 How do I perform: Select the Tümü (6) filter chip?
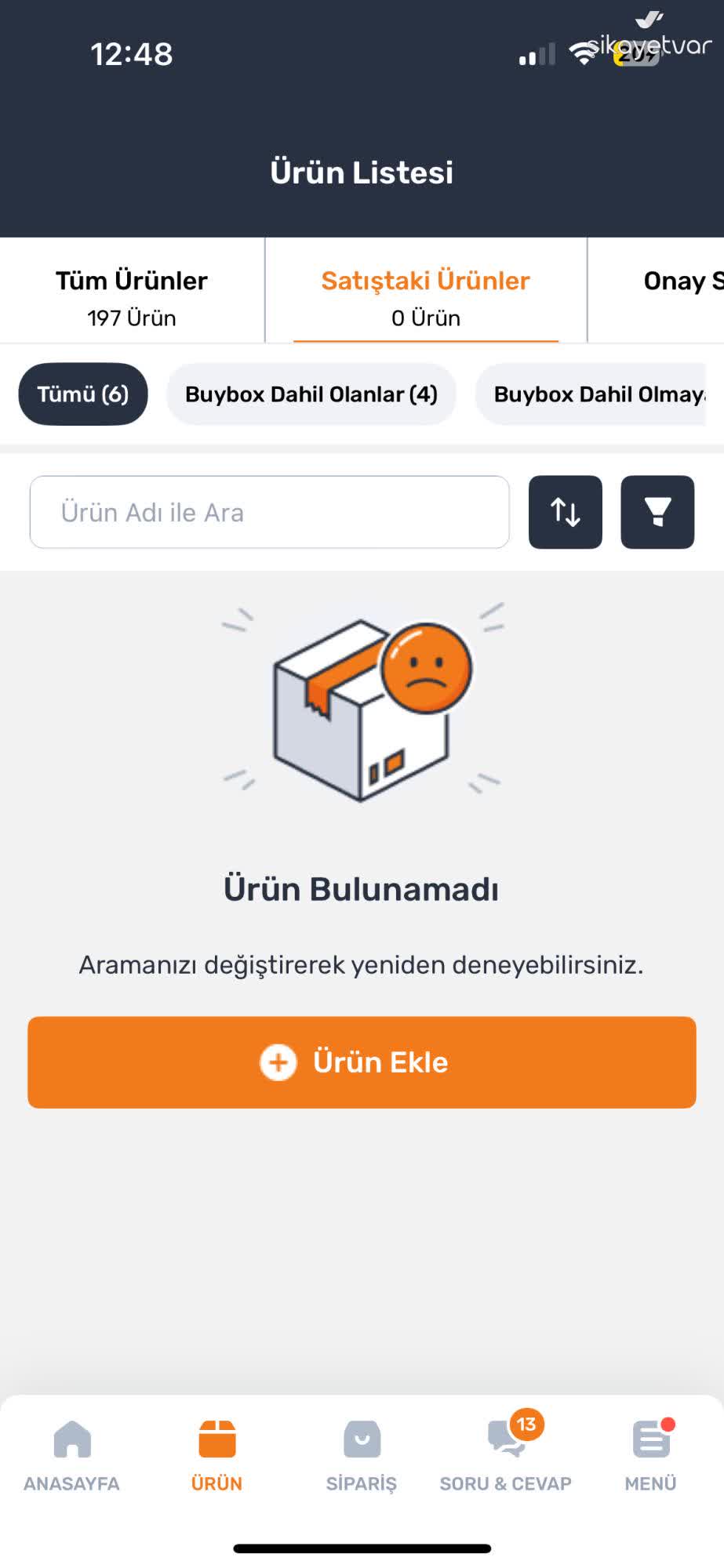82,394
